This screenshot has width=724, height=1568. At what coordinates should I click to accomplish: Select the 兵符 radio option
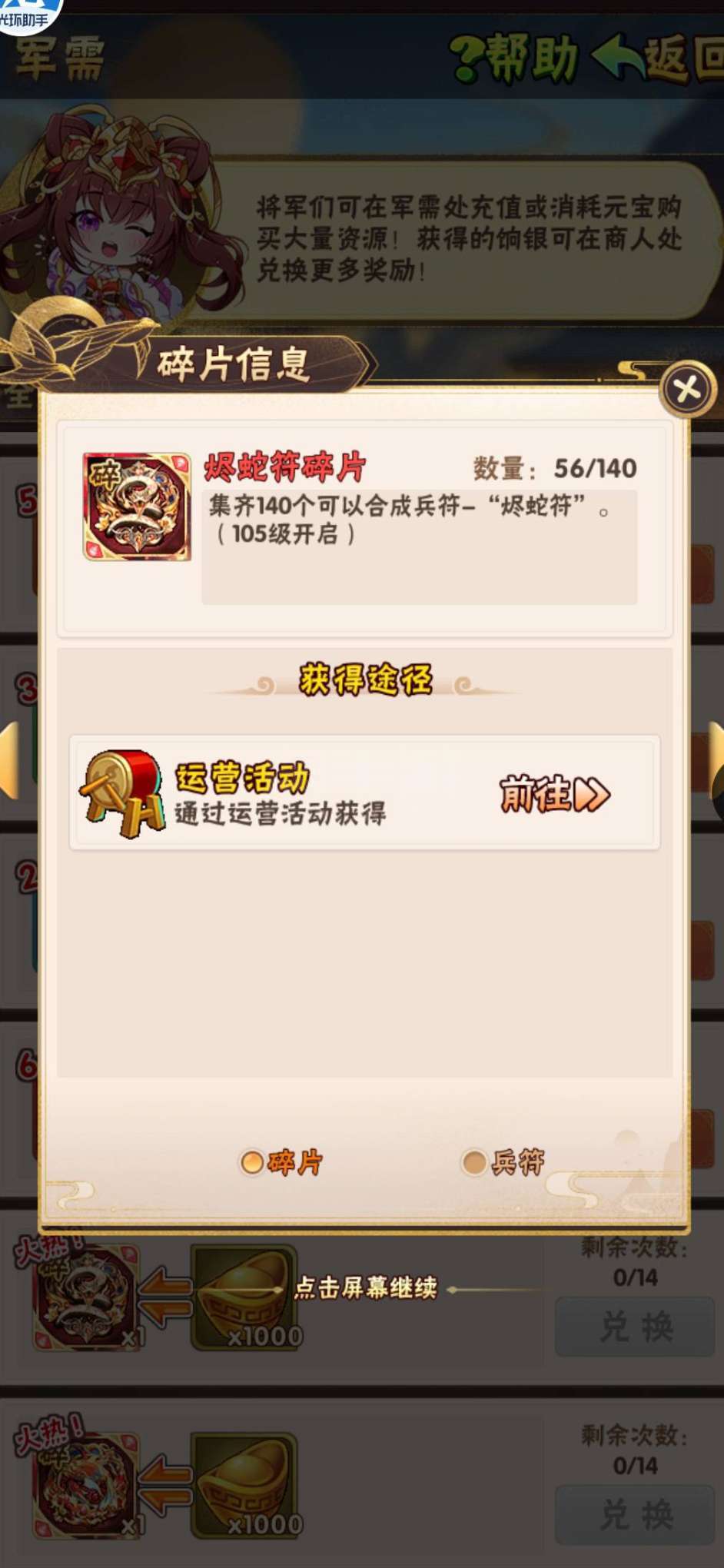tap(503, 1161)
